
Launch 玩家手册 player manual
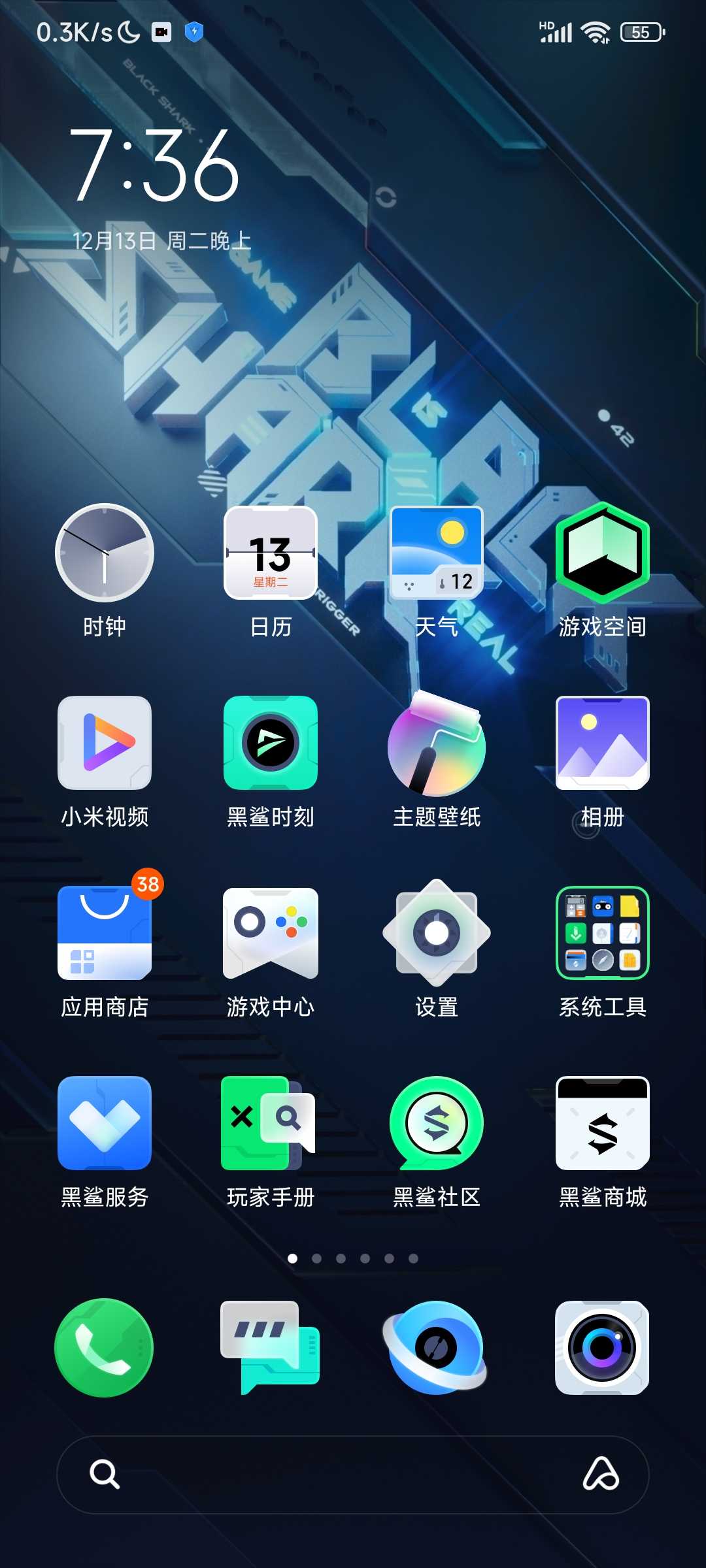pyautogui.click(x=271, y=1123)
